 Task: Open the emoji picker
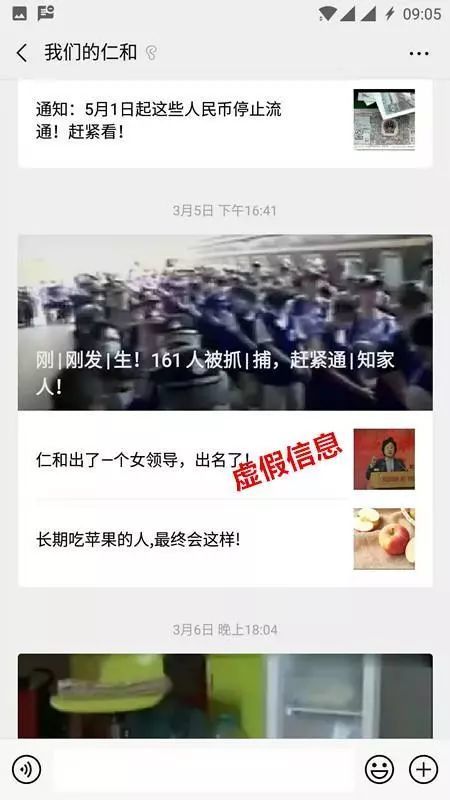coord(380,769)
